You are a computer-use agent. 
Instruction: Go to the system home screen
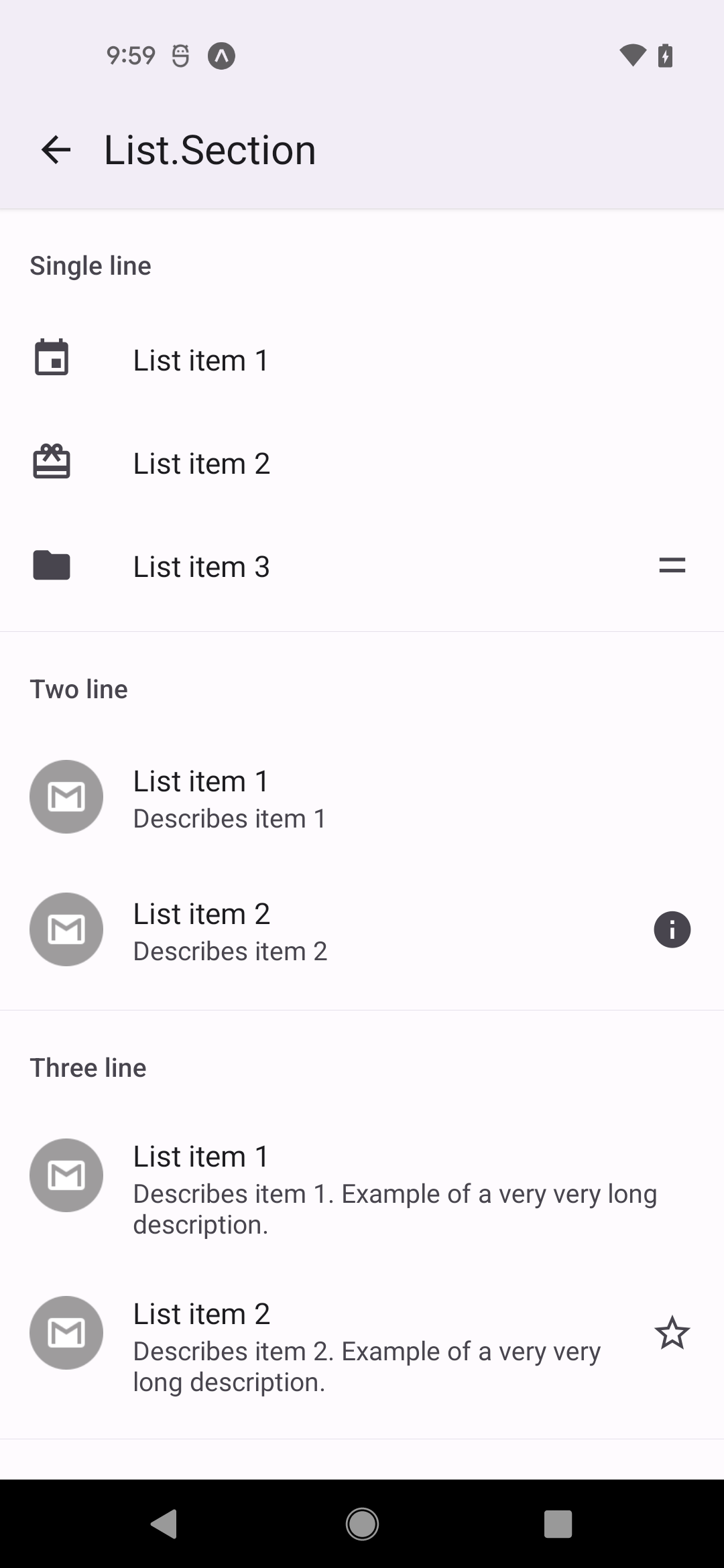point(362,1524)
